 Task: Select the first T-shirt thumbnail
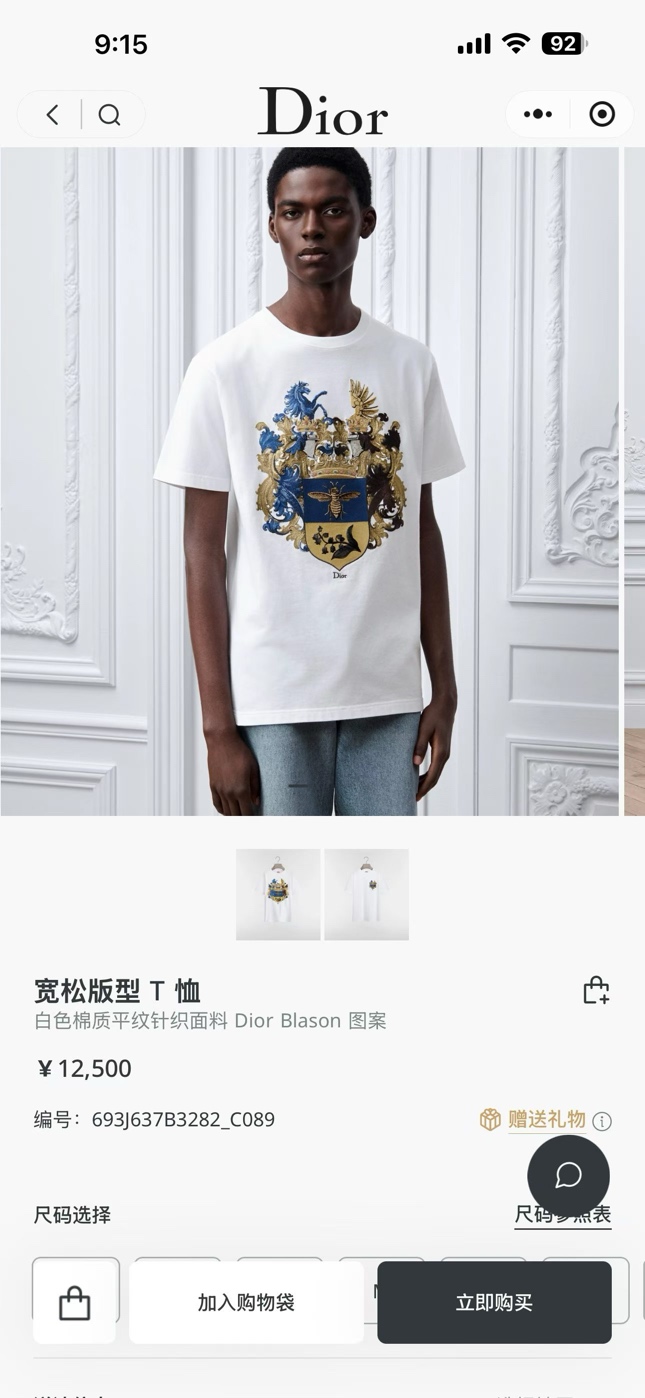click(278, 894)
